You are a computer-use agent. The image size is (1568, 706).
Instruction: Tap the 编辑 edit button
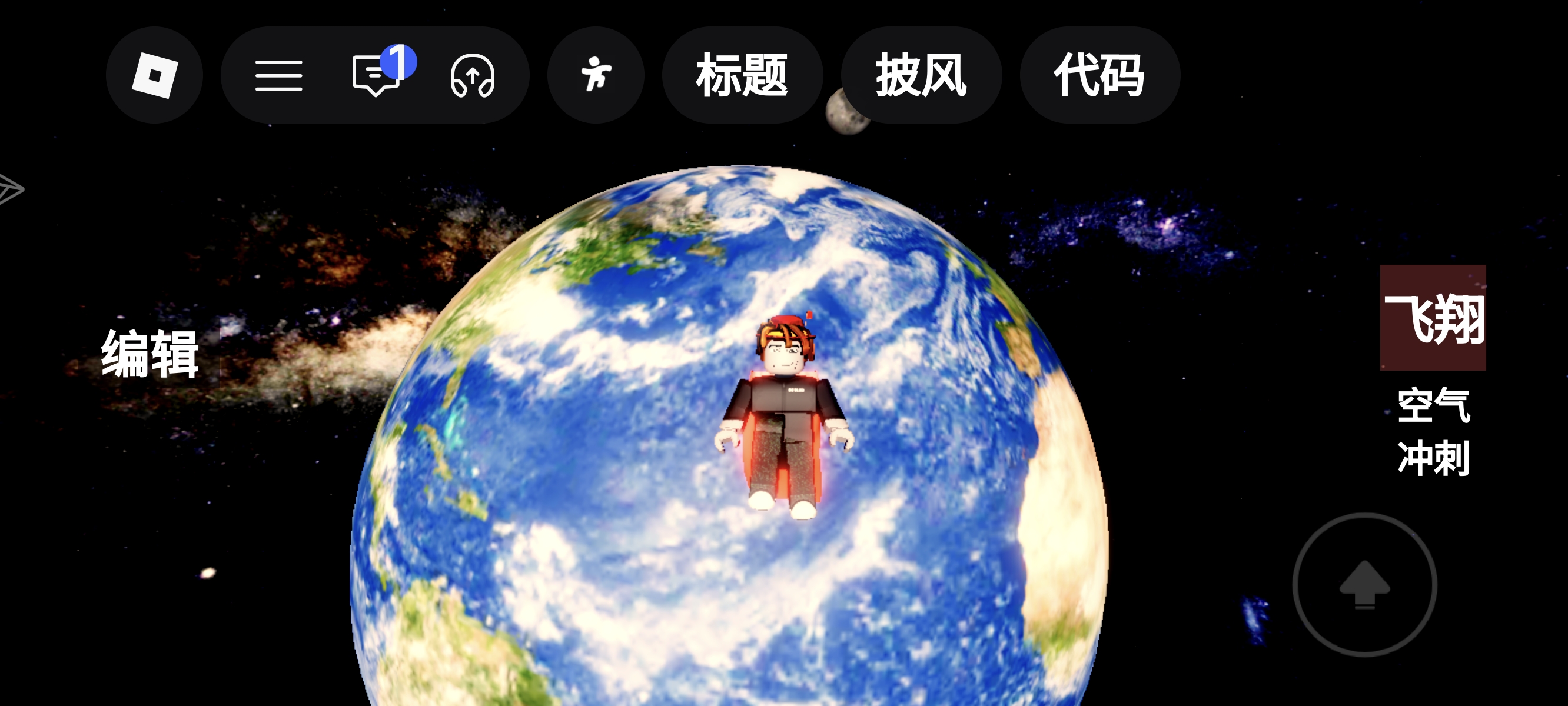tap(150, 354)
